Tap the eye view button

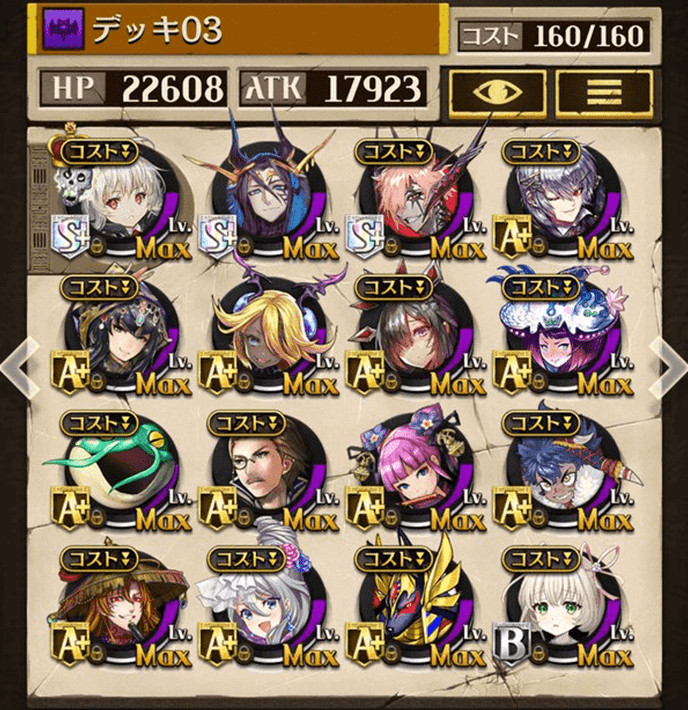(x=496, y=90)
